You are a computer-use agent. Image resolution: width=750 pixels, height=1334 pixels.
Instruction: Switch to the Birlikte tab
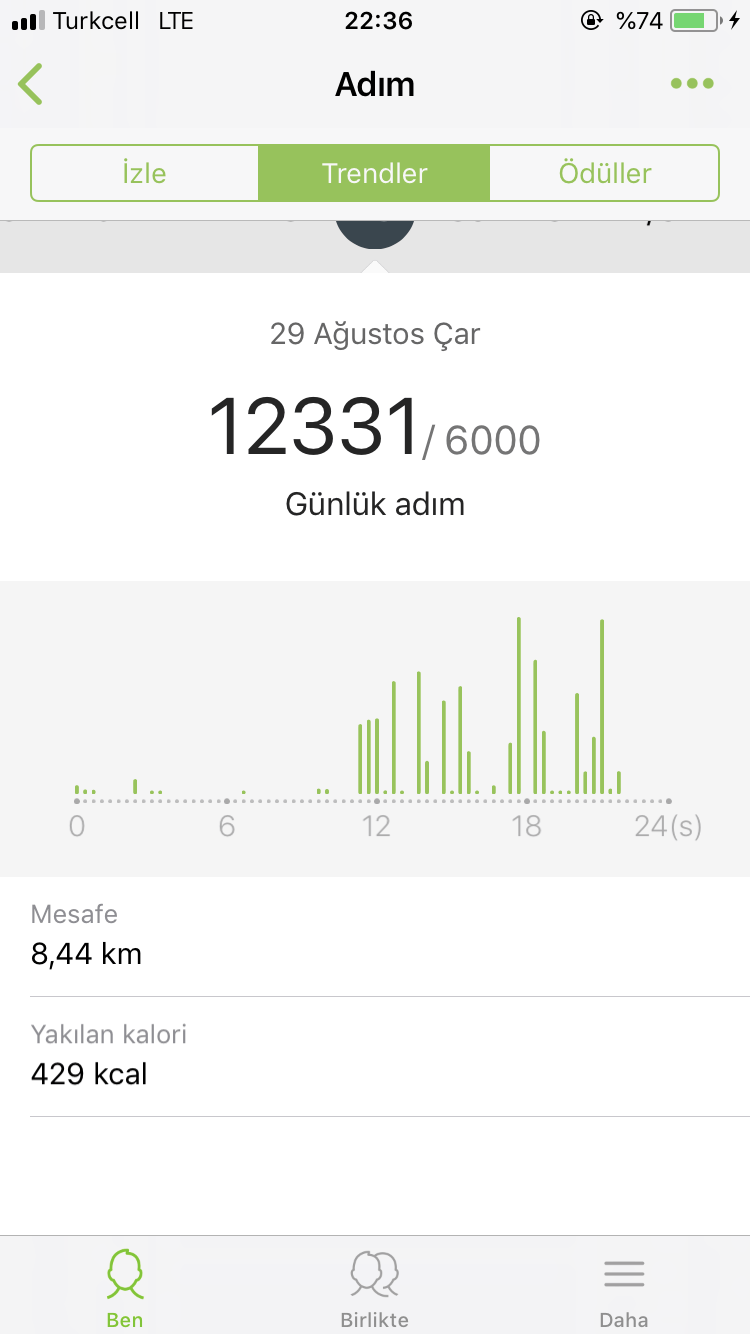point(375,1289)
